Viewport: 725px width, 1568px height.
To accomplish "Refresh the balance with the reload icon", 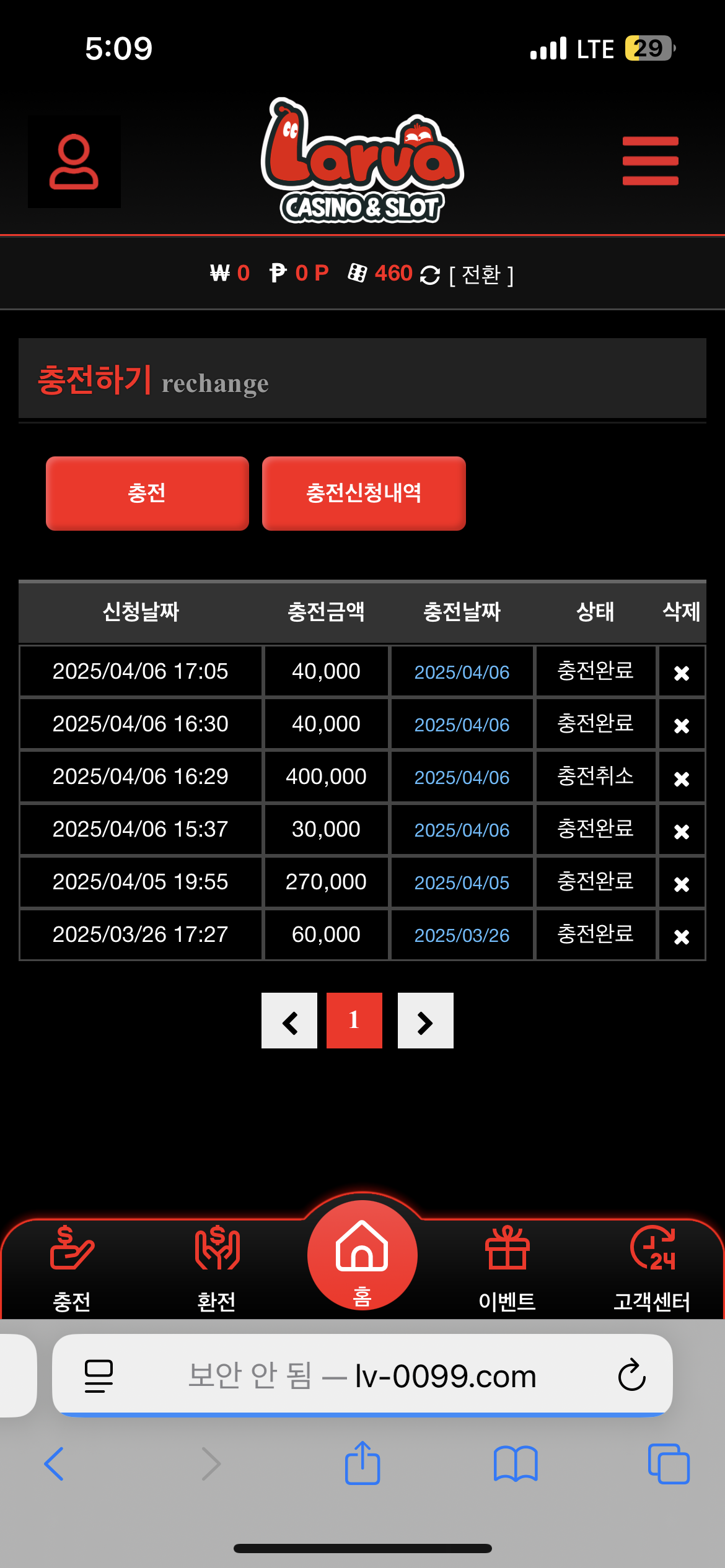I will coord(429,274).
